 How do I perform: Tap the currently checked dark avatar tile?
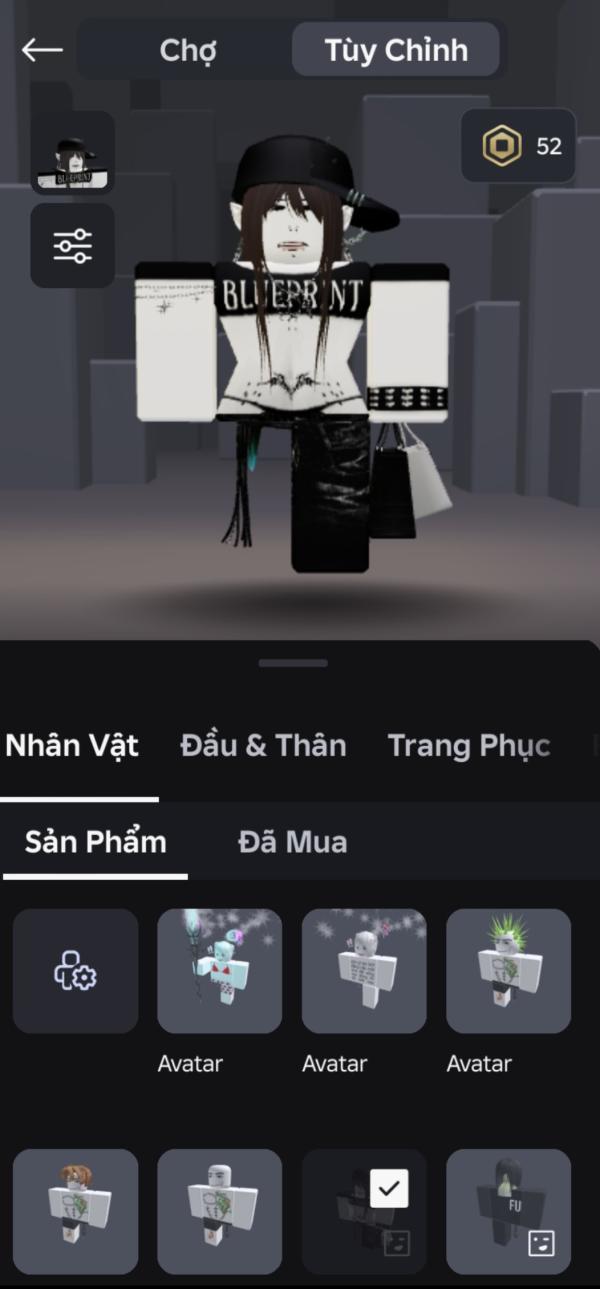click(364, 1211)
